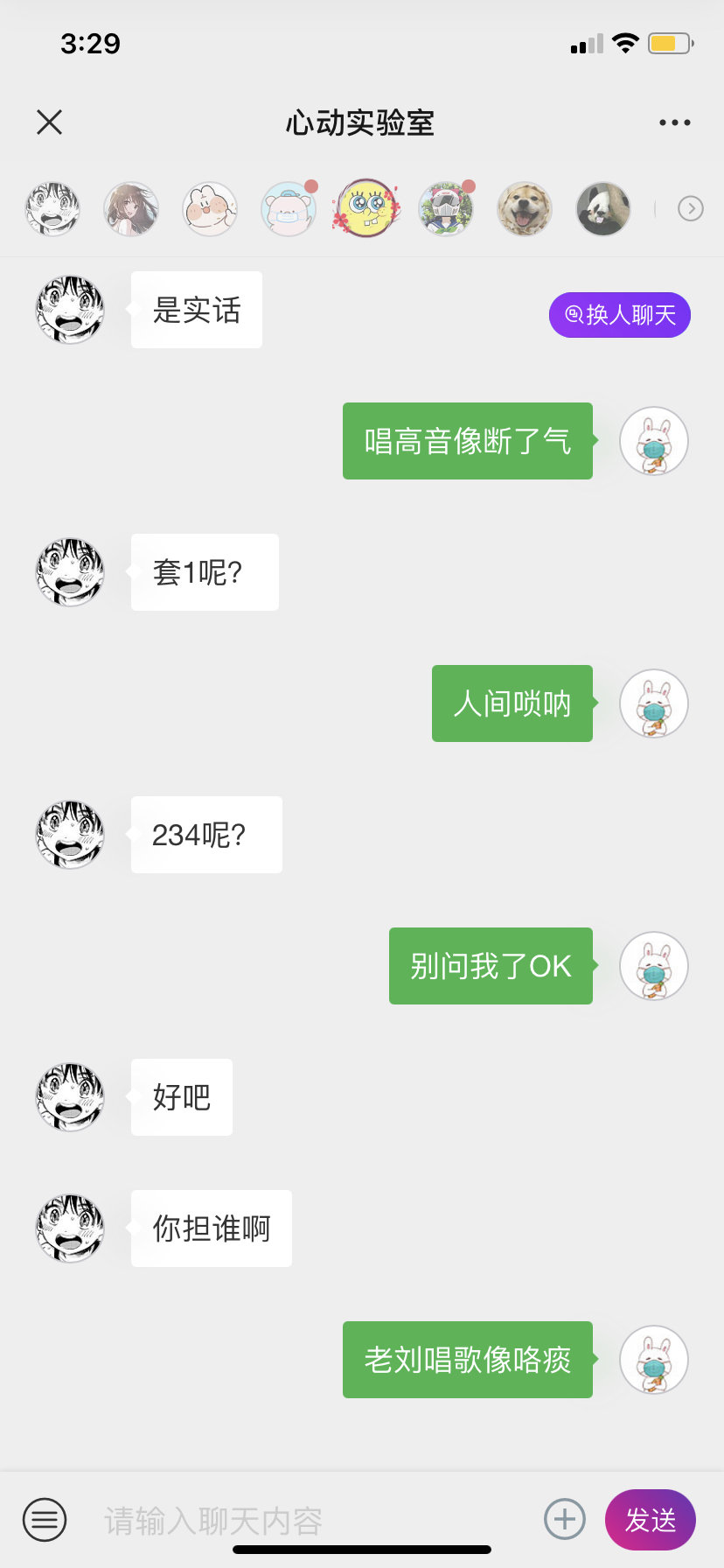Viewport: 724px width, 1568px height.
Task: Expand more members with the right chevron
Action: click(691, 208)
